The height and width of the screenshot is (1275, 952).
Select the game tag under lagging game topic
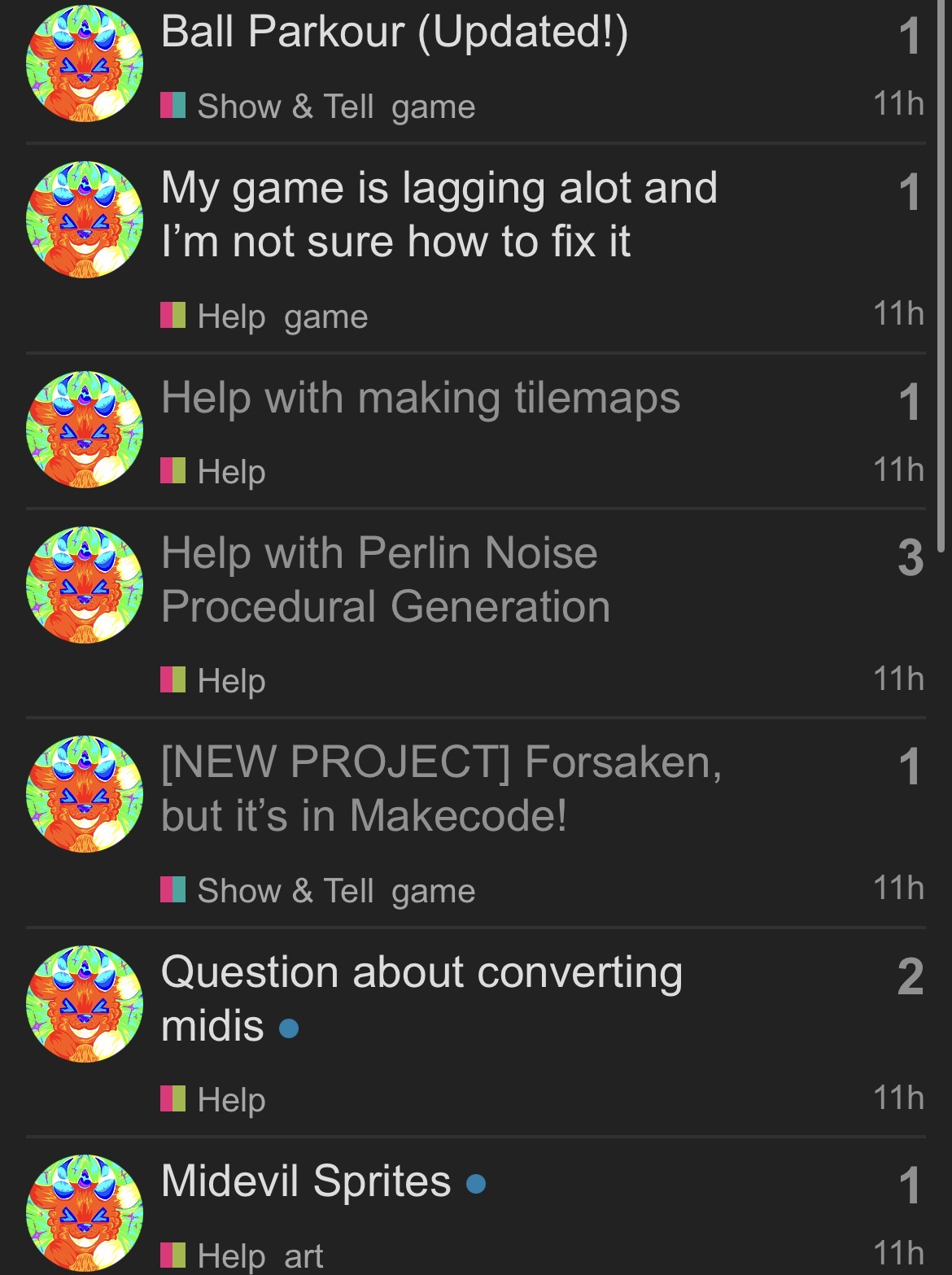pyautogui.click(x=325, y=317)
